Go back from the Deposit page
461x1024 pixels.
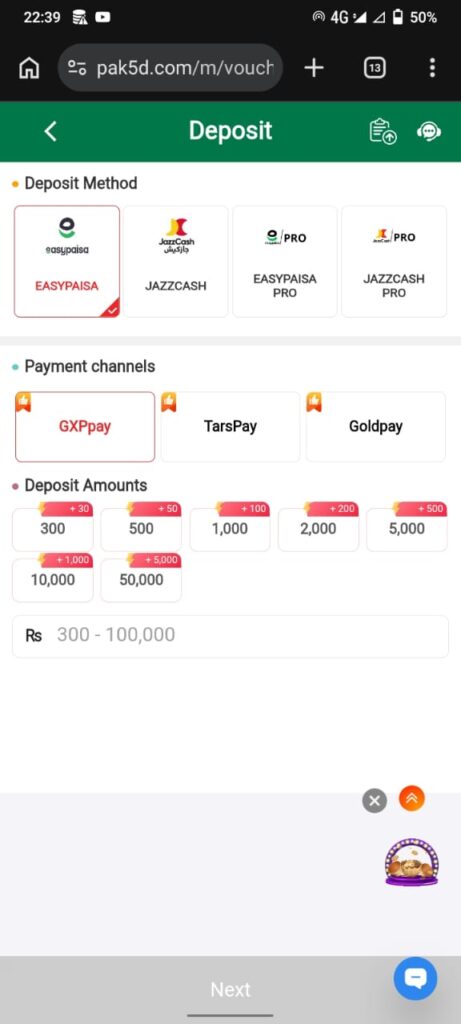50,131
